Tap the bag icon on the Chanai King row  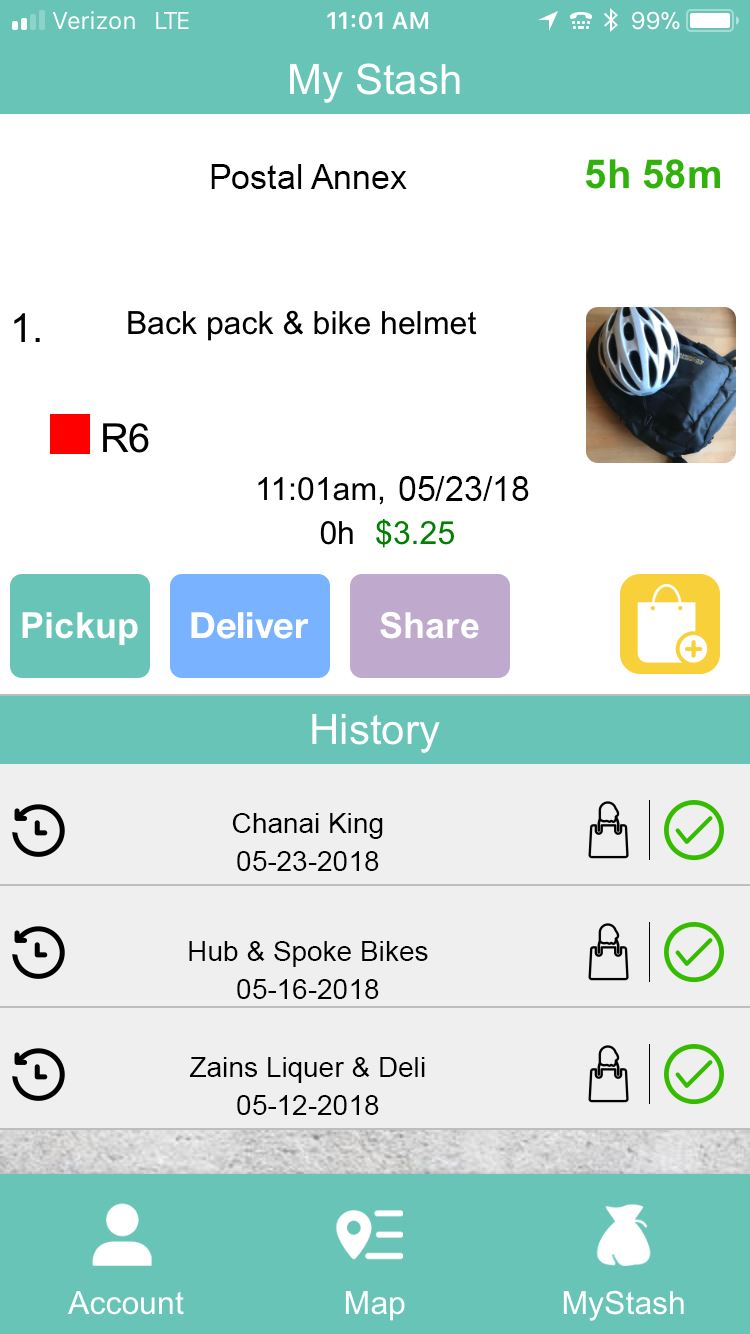(608, 830)
